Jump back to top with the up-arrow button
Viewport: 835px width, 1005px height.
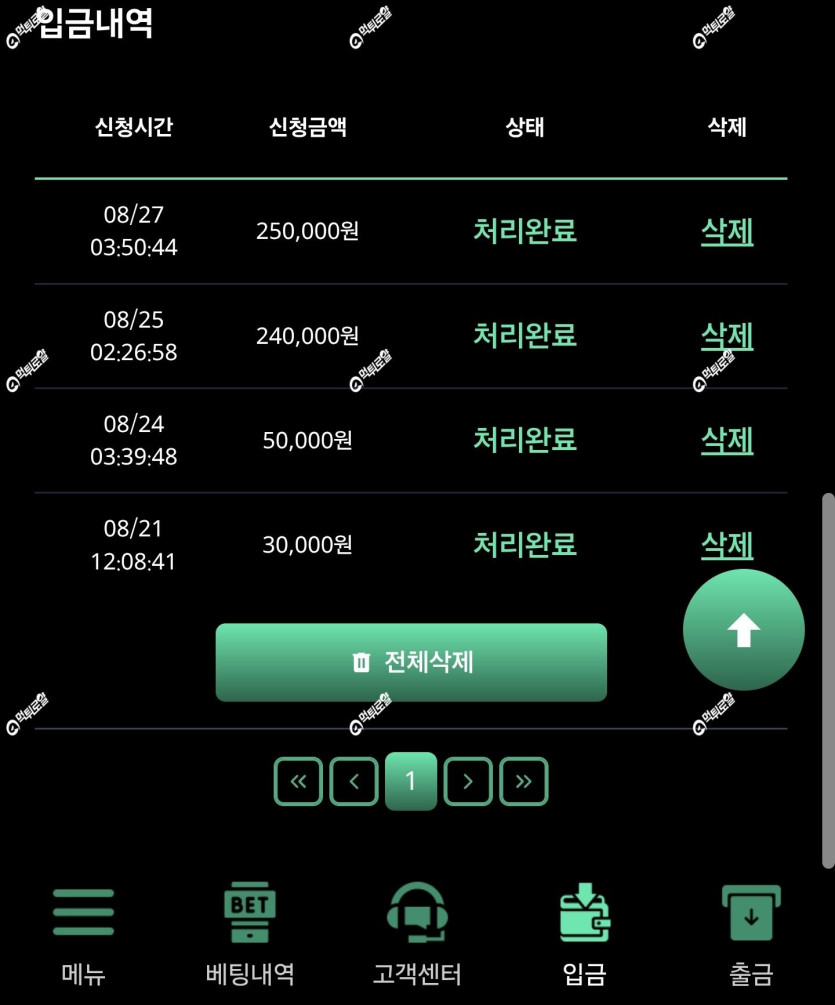point(743,630)
